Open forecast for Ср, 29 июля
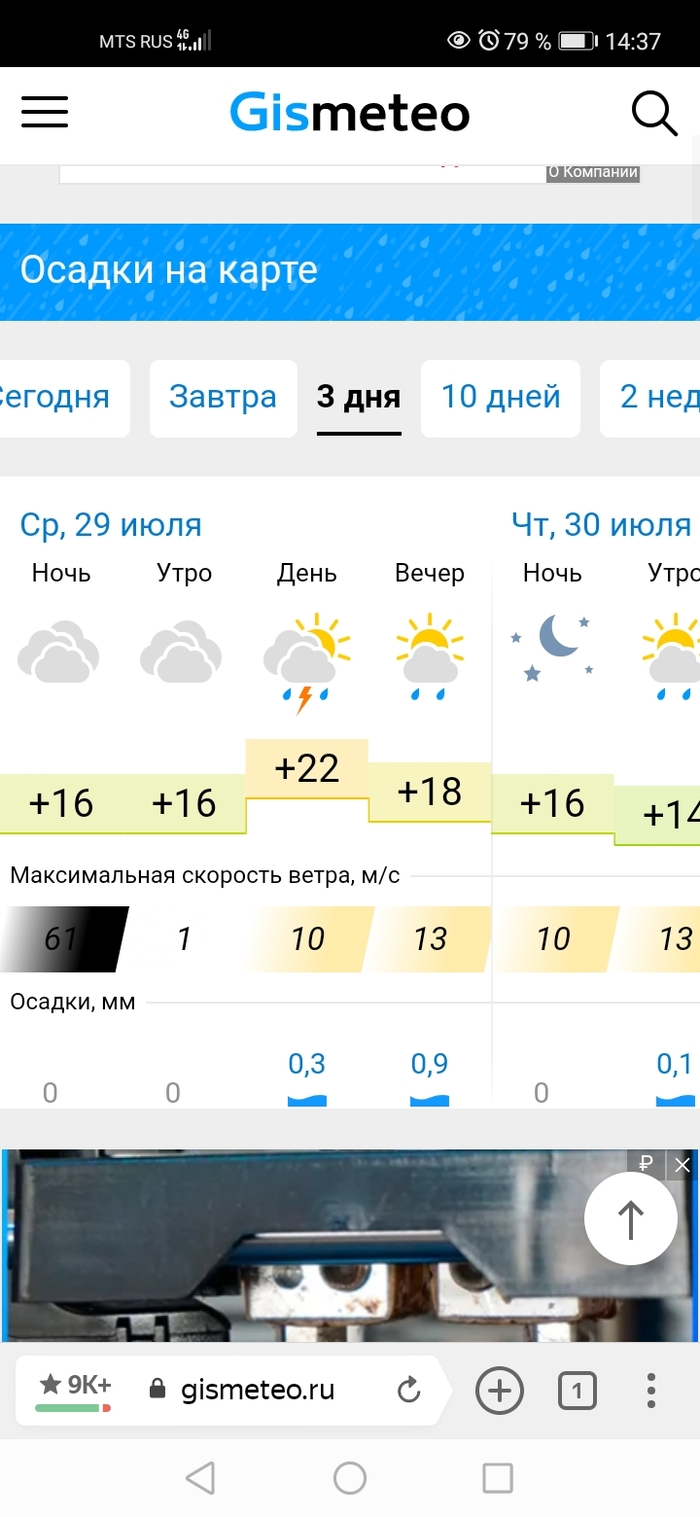 tap(111, 524)
